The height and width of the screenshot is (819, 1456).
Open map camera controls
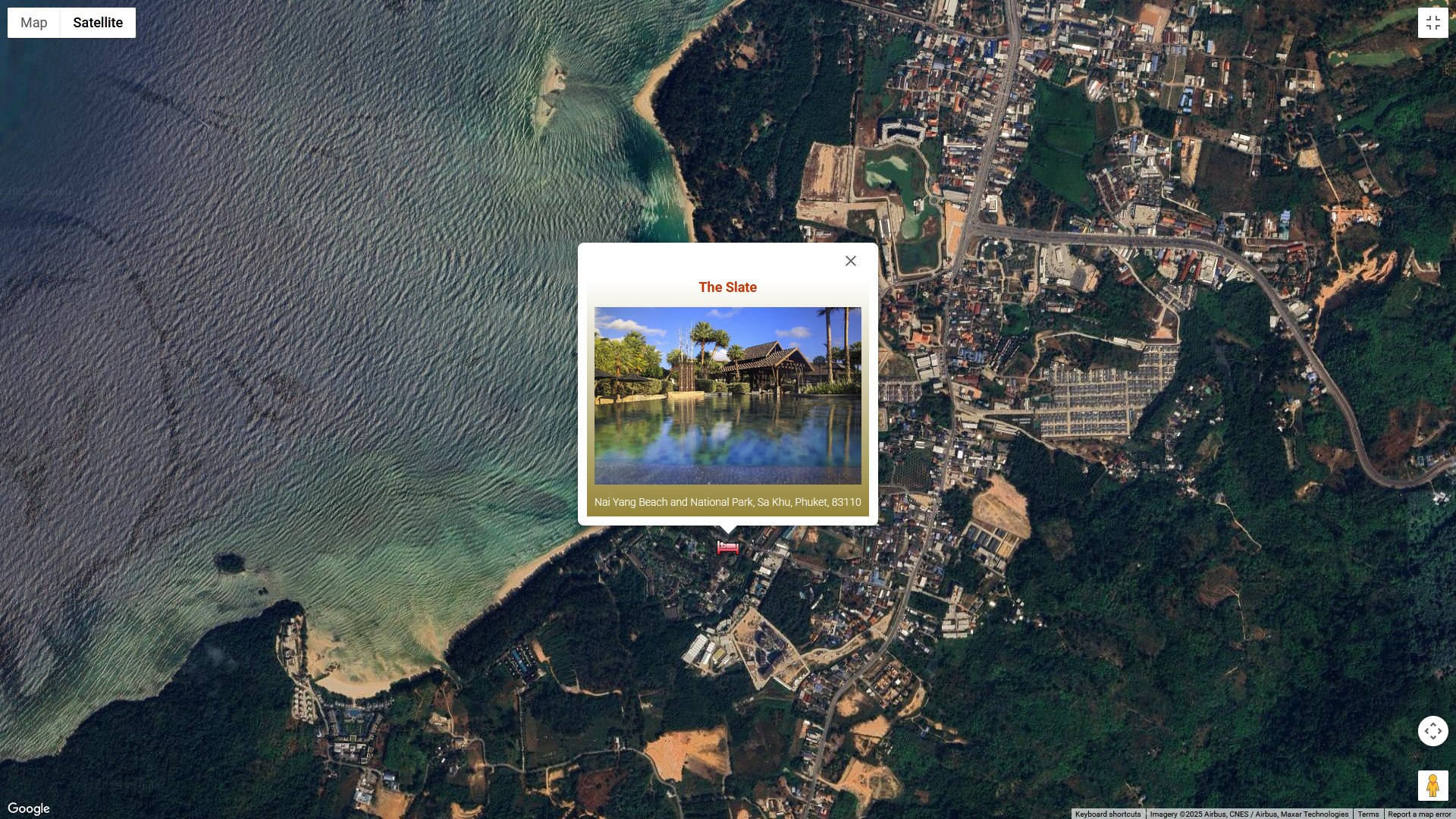(1432, 731)
